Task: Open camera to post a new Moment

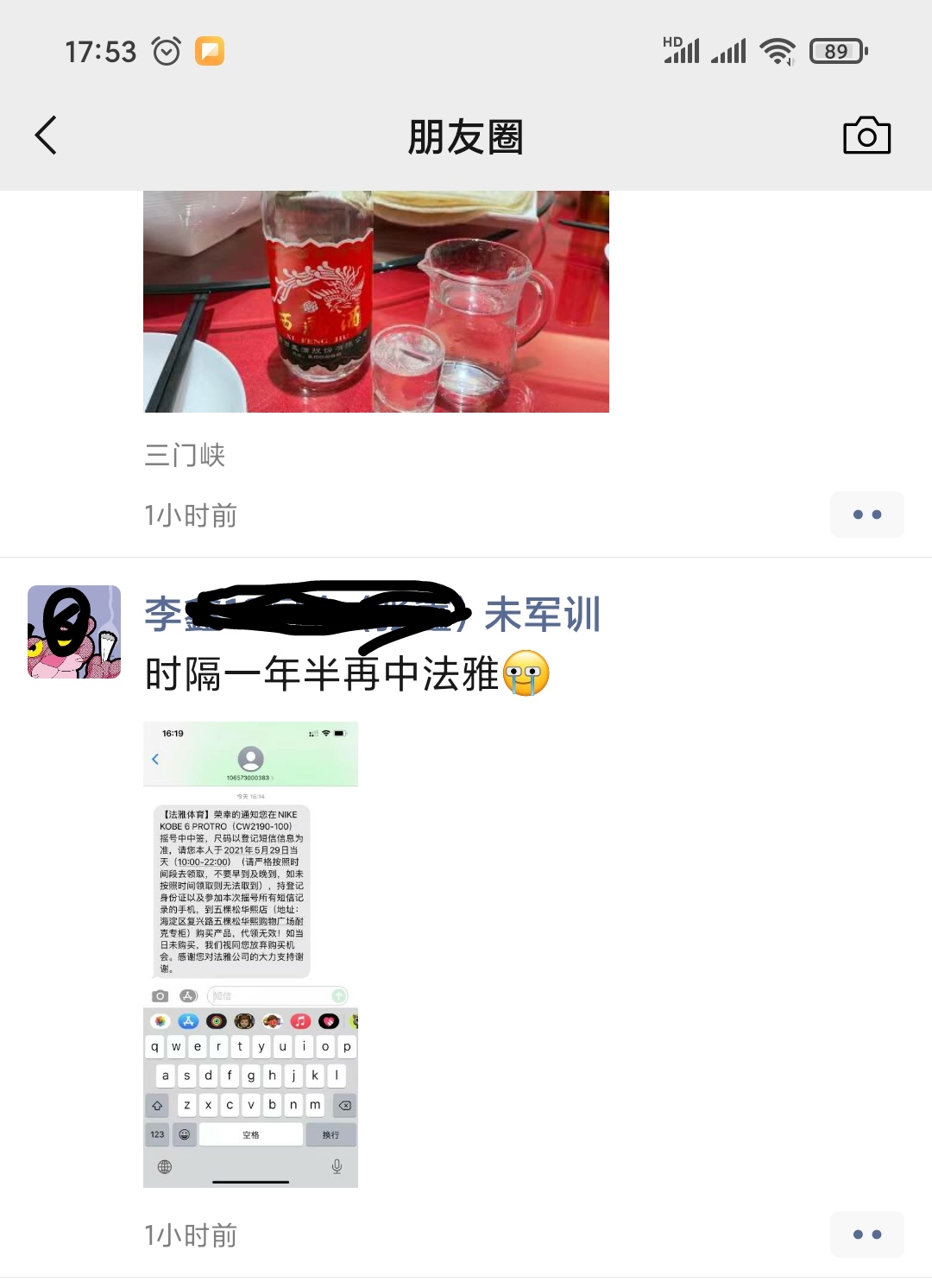Action: coord(866,135)
